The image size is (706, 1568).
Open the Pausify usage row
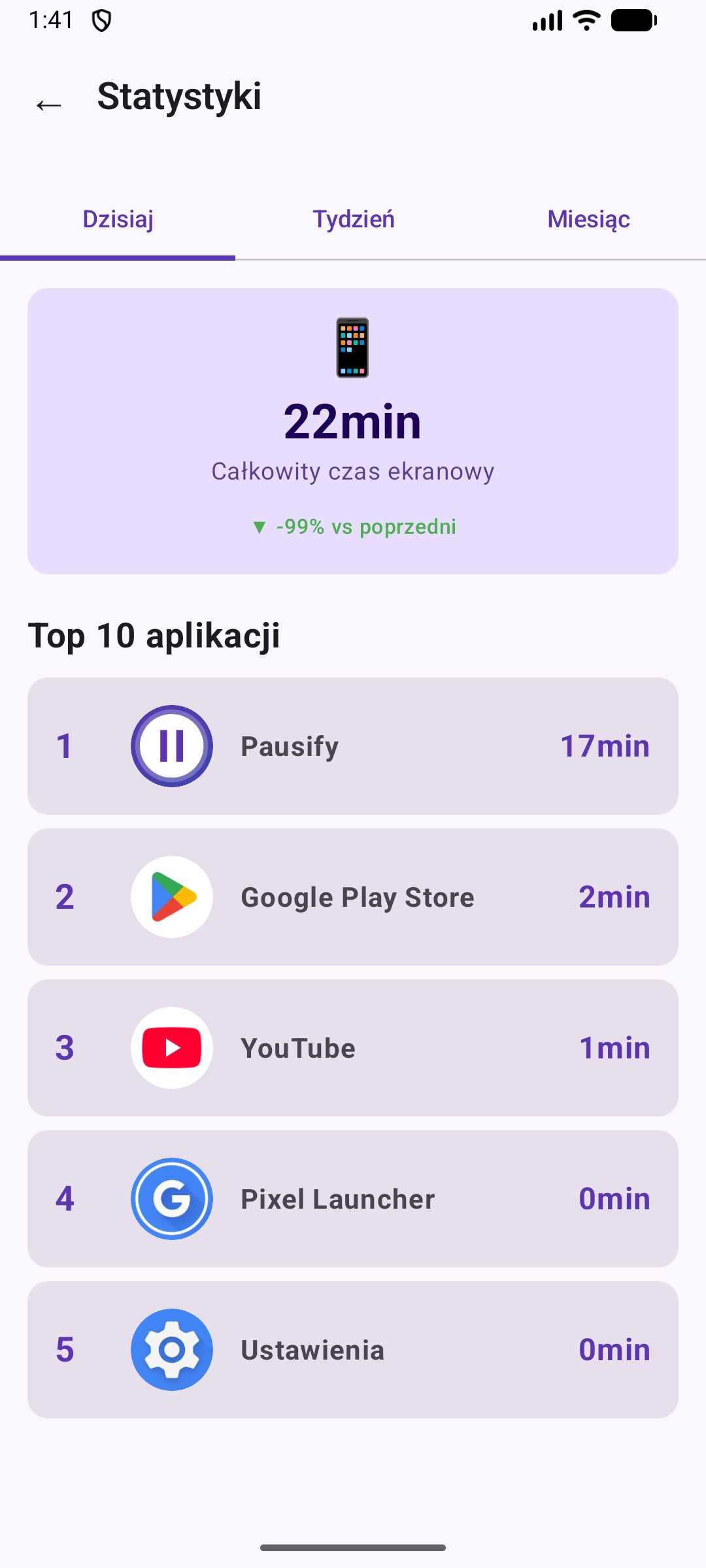pos(353,746)
